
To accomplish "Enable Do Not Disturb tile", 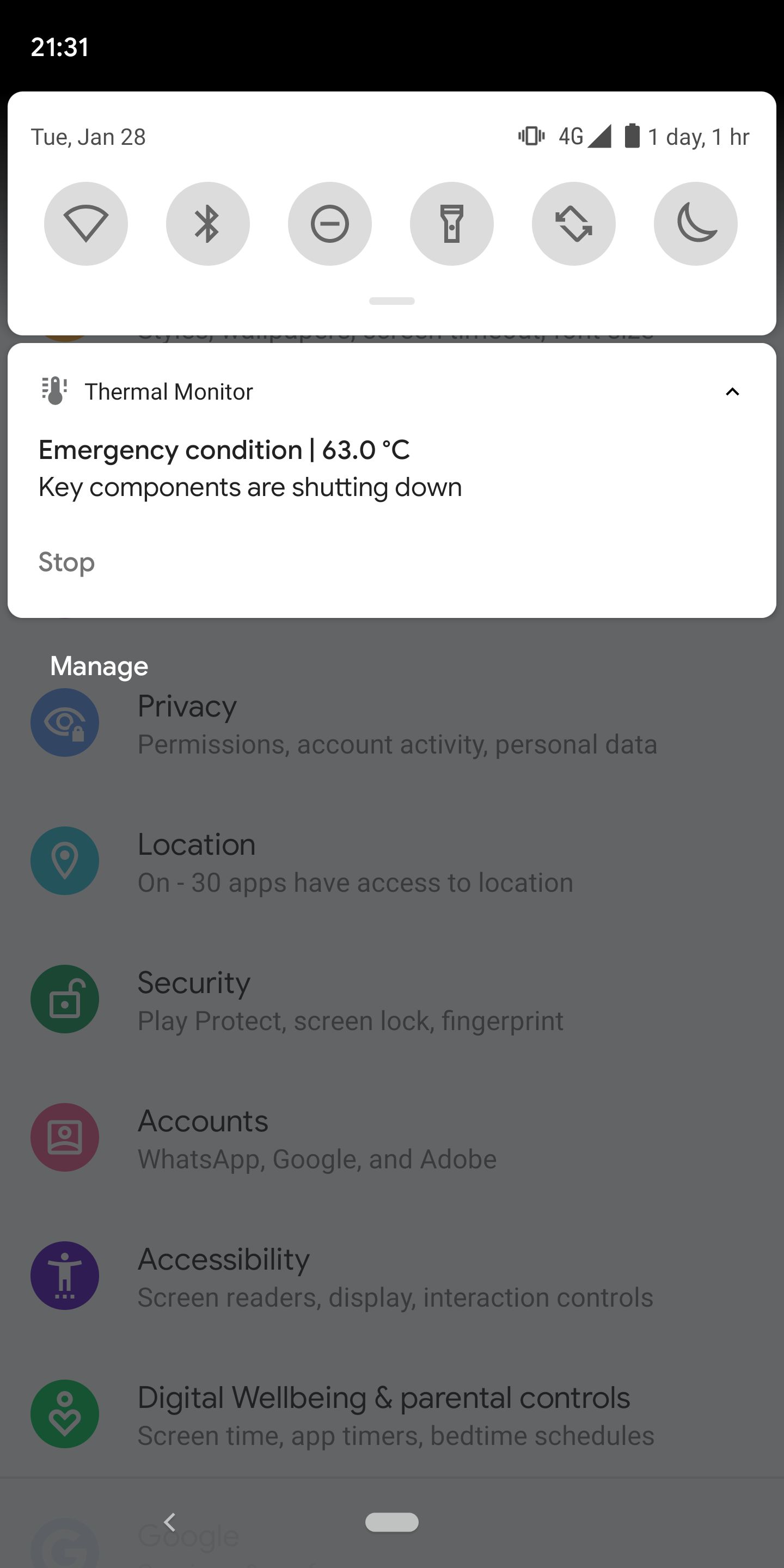I will 330,223.
